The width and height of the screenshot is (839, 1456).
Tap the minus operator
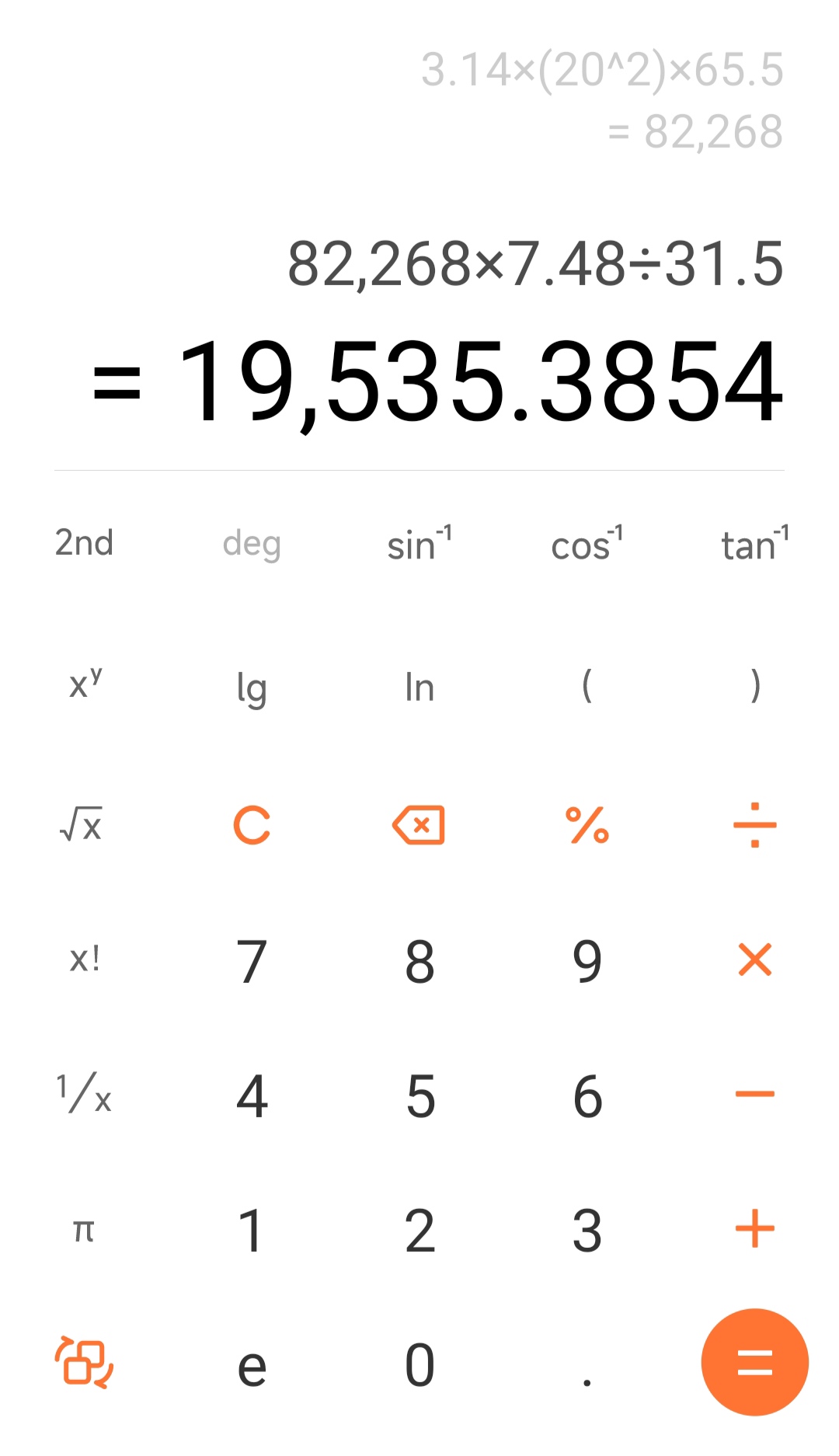coord(754,1094)
